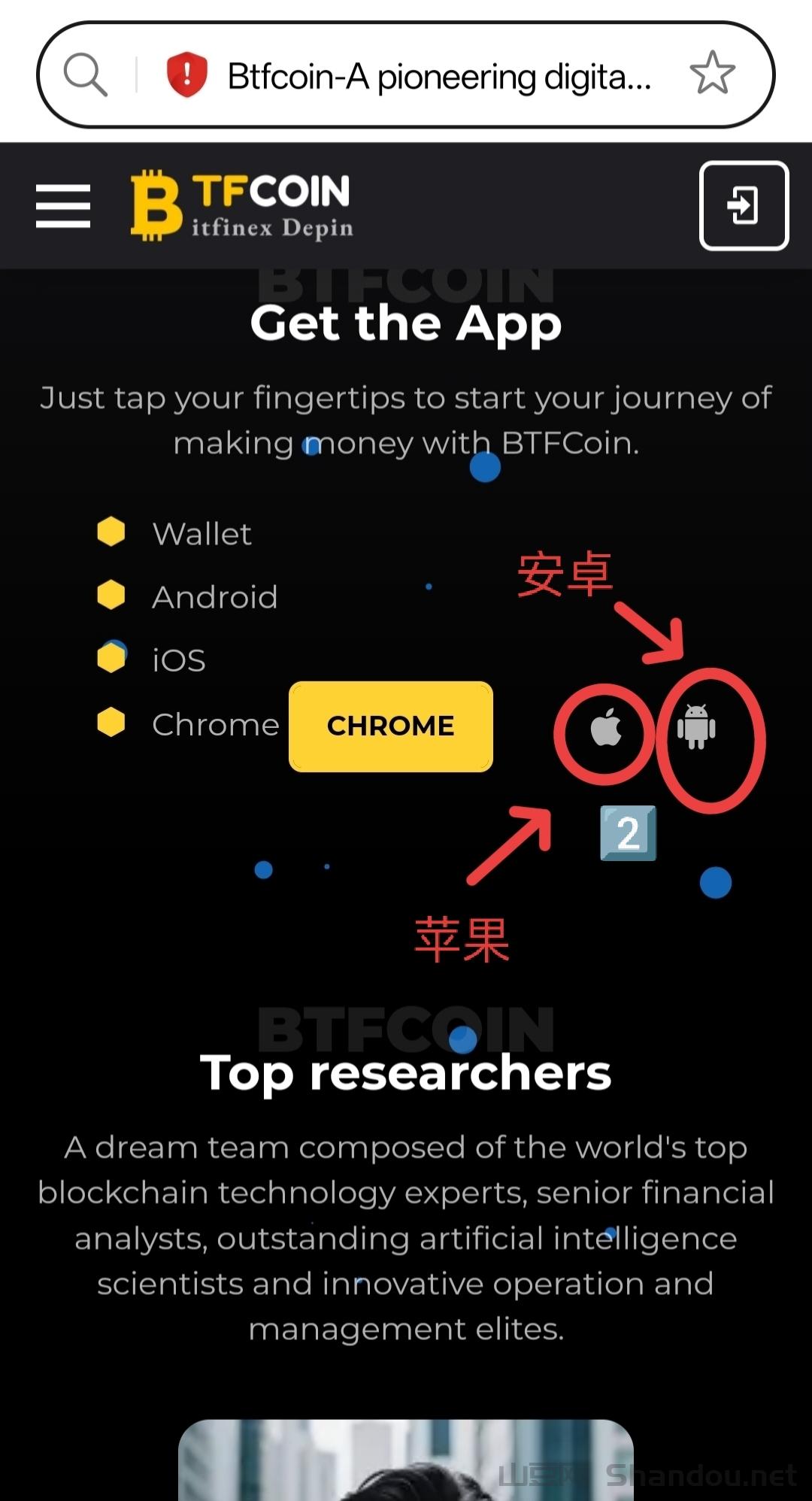The image size is (812, 1501).
Task: Open the hamburger navigation menu
Action: 63,205
